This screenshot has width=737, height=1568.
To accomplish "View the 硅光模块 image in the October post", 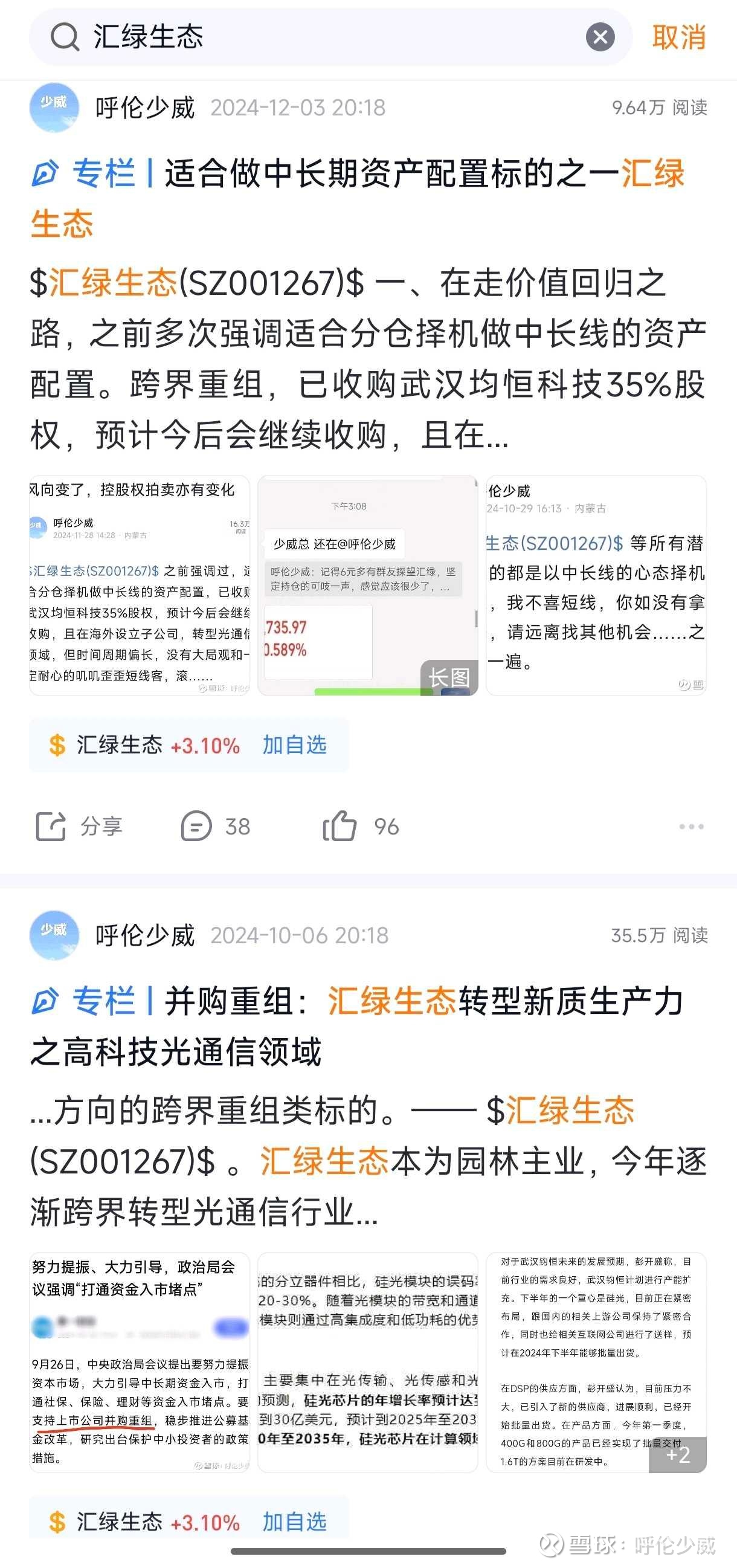I will click(x=367, y=1363).
